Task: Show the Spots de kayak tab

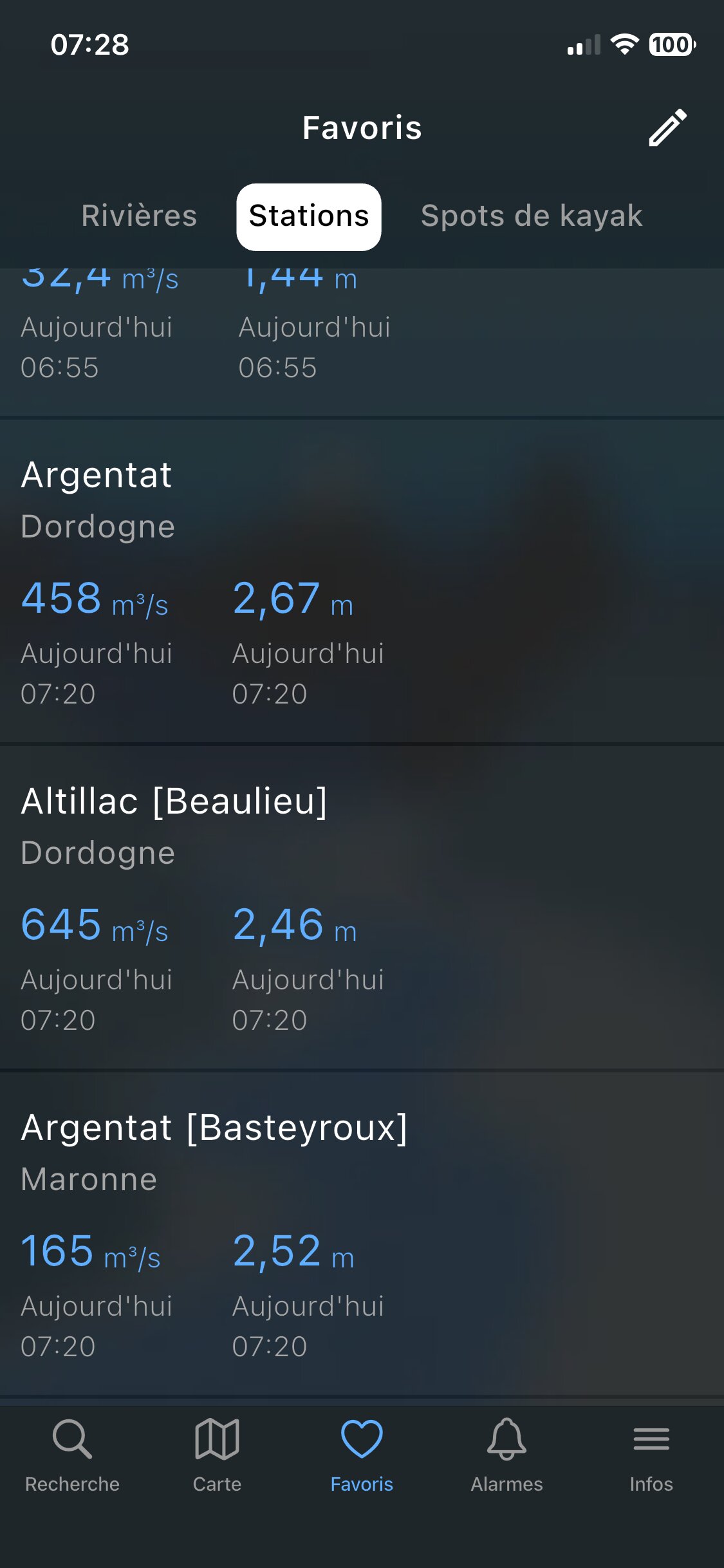Action: pos(532,216)
